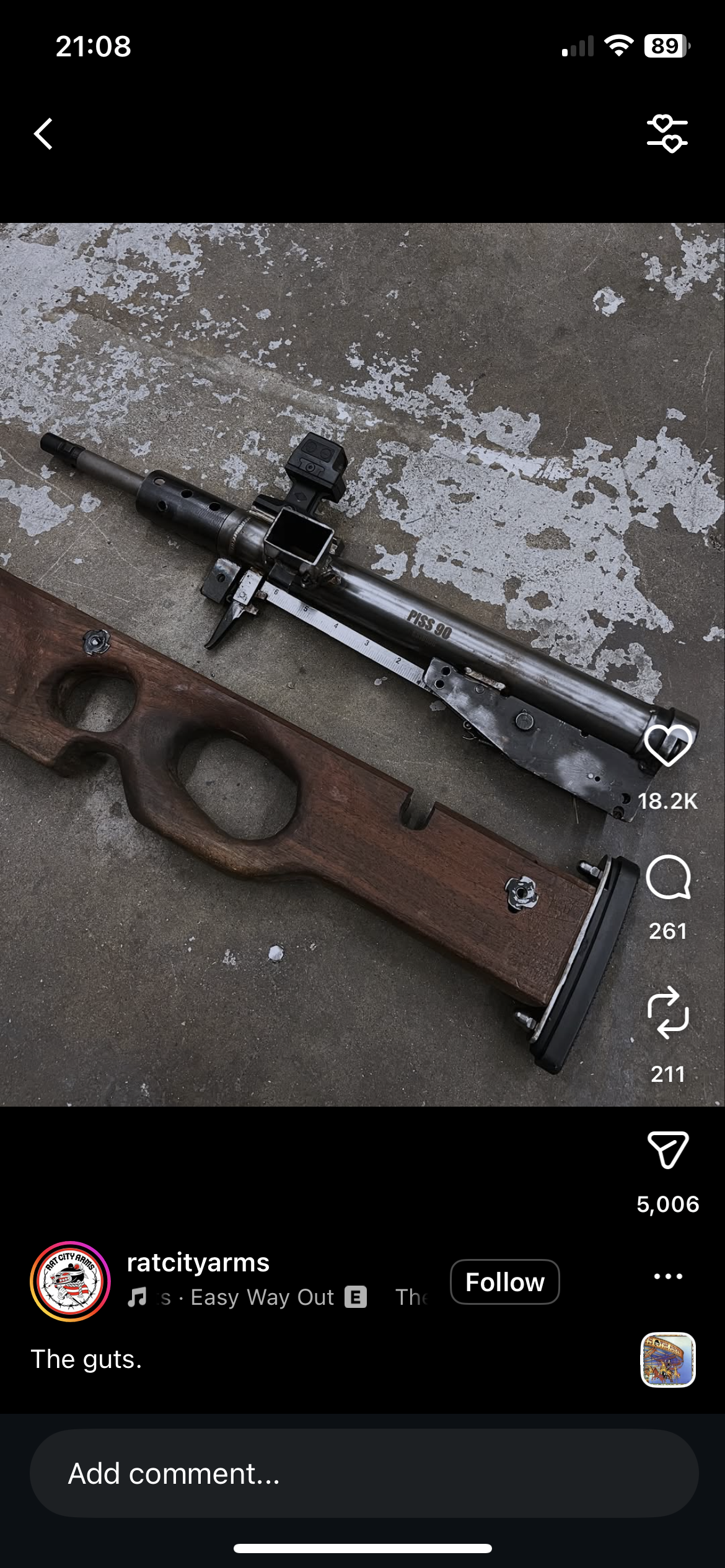The width and height of the screenshot is (725, 1568).
Task: Open ratcityarms profile picture
Action: pyautogui.click(x=70, y=1281)
